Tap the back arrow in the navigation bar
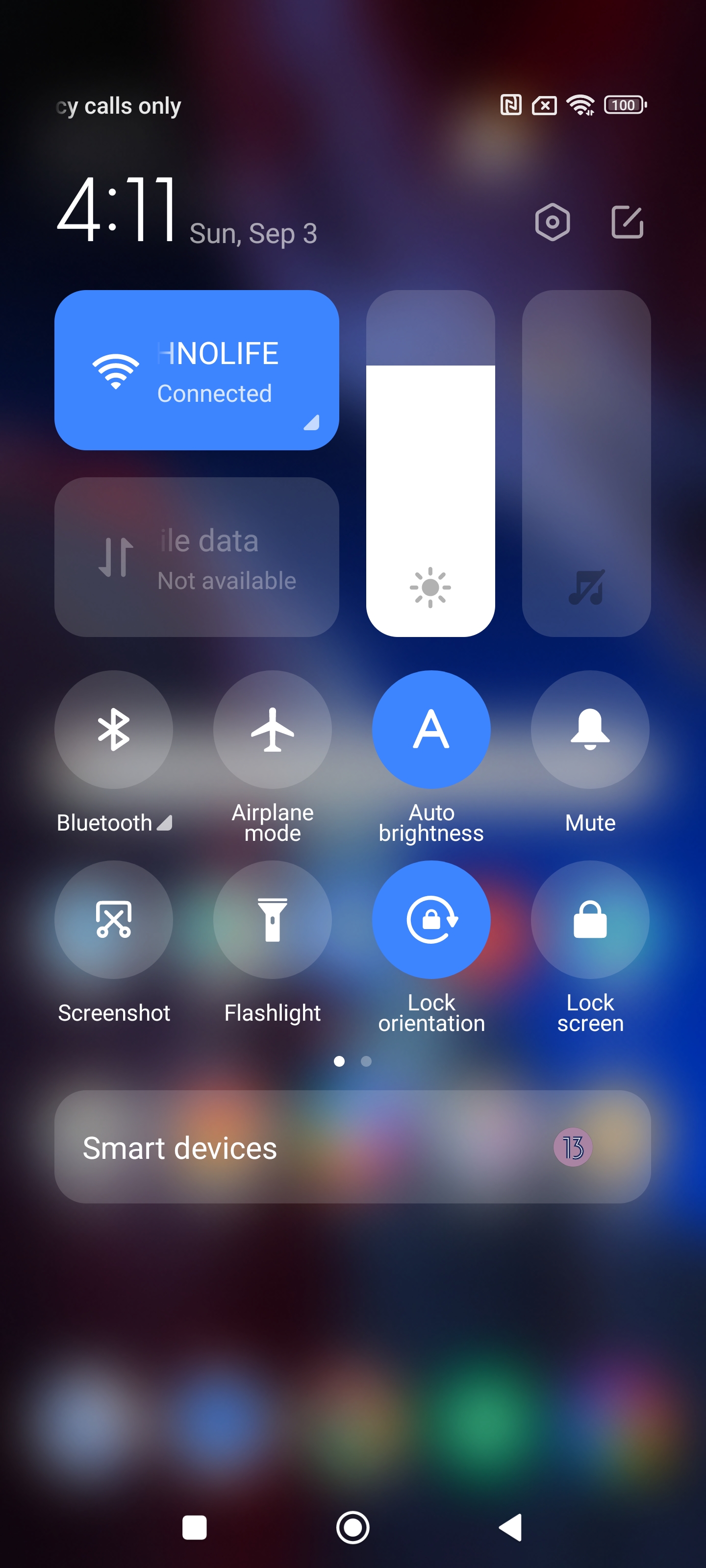 pyautogui.click(x=510, y=1527)
